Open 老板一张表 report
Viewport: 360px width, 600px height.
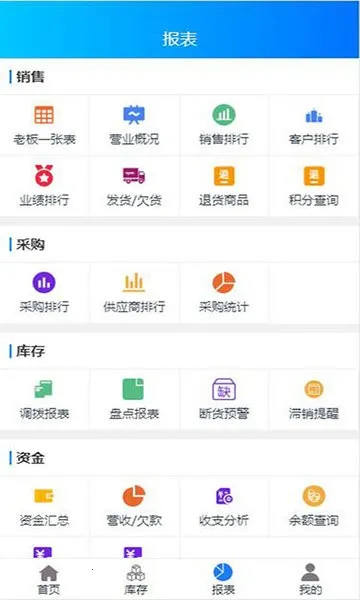pyautogui.click(x=44, y=126)
